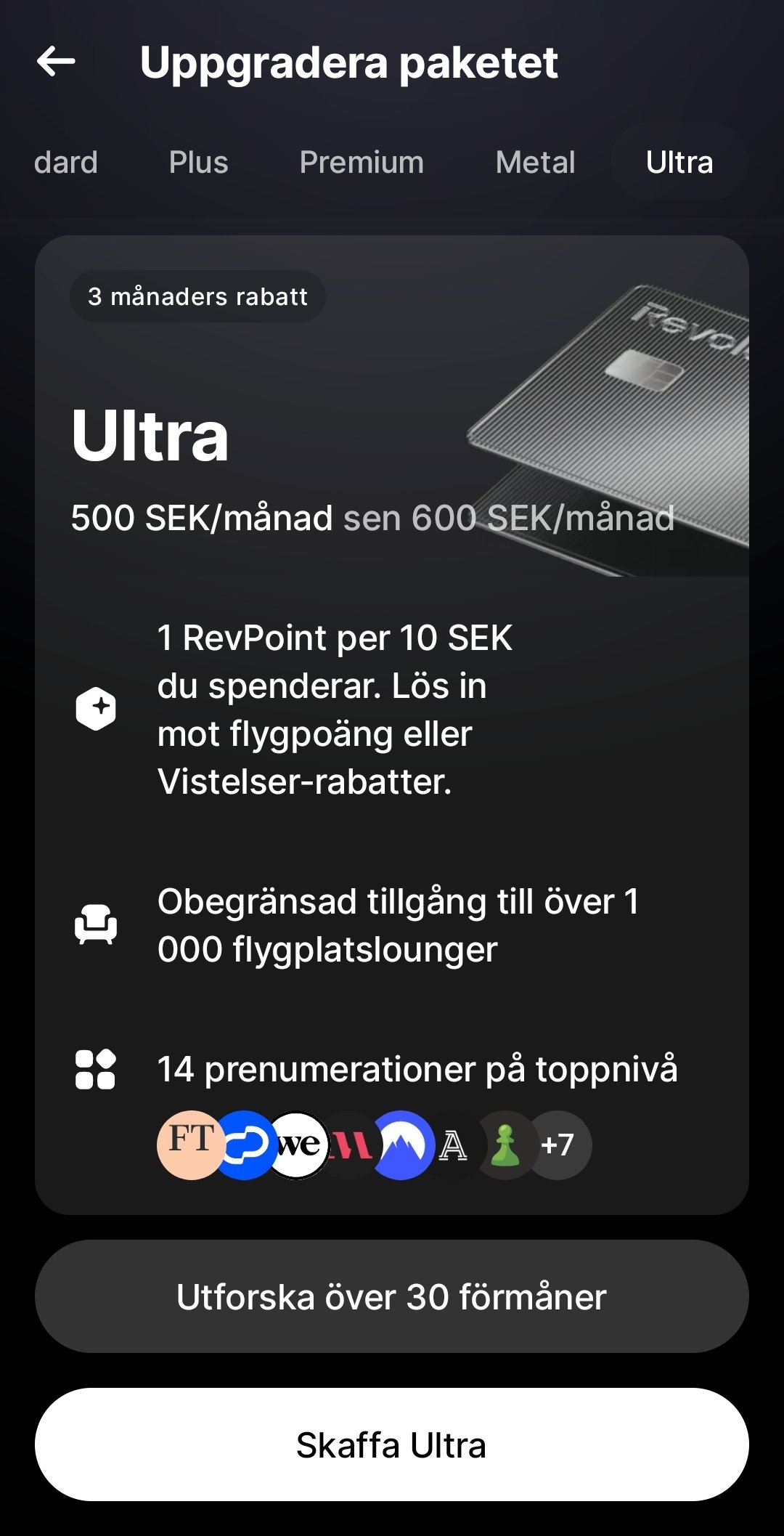Switch to the Standard plan tab
The image size is (784, 1536).
point(66,162)
